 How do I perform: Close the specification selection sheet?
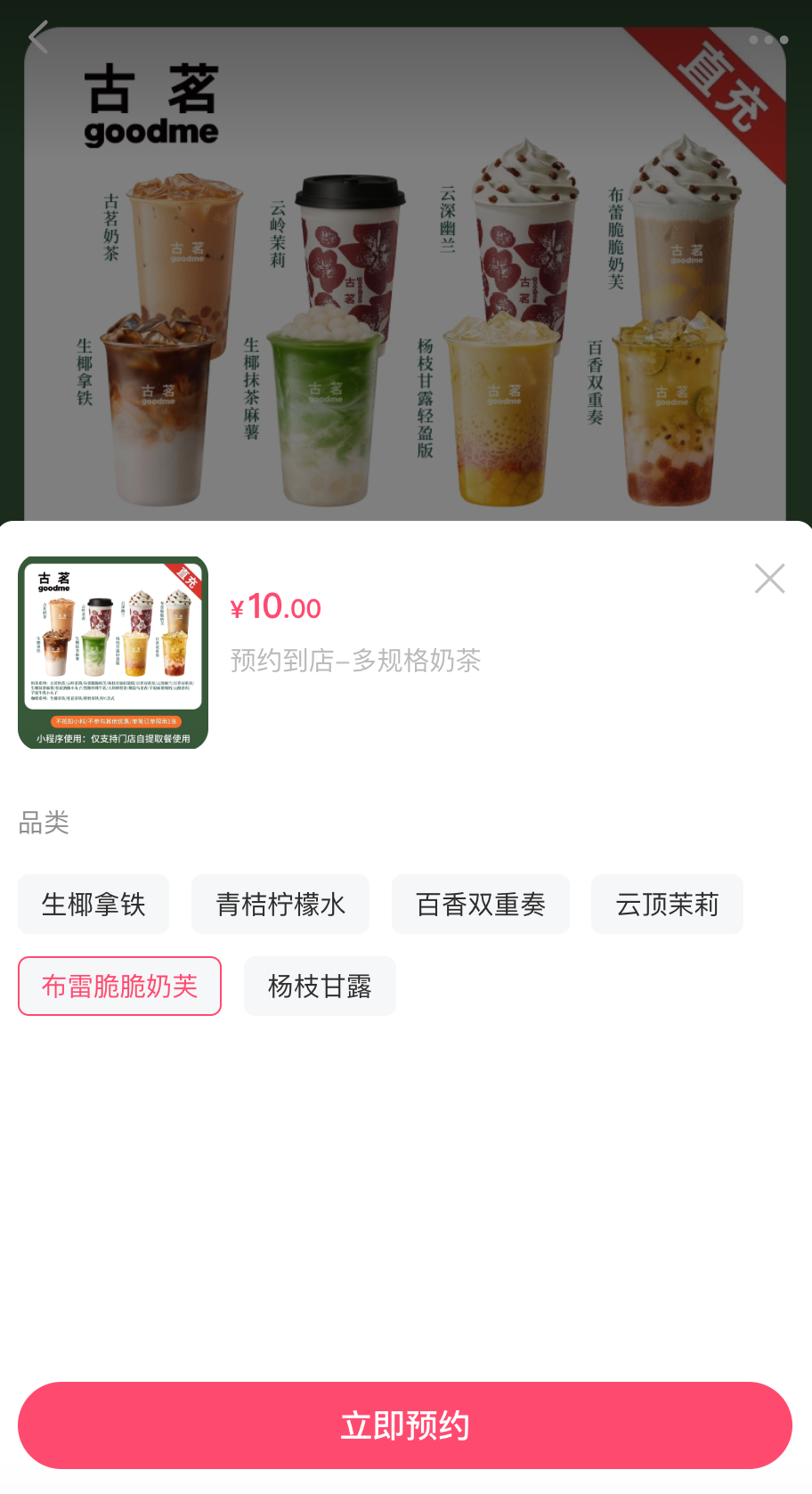tap(769, 579)
